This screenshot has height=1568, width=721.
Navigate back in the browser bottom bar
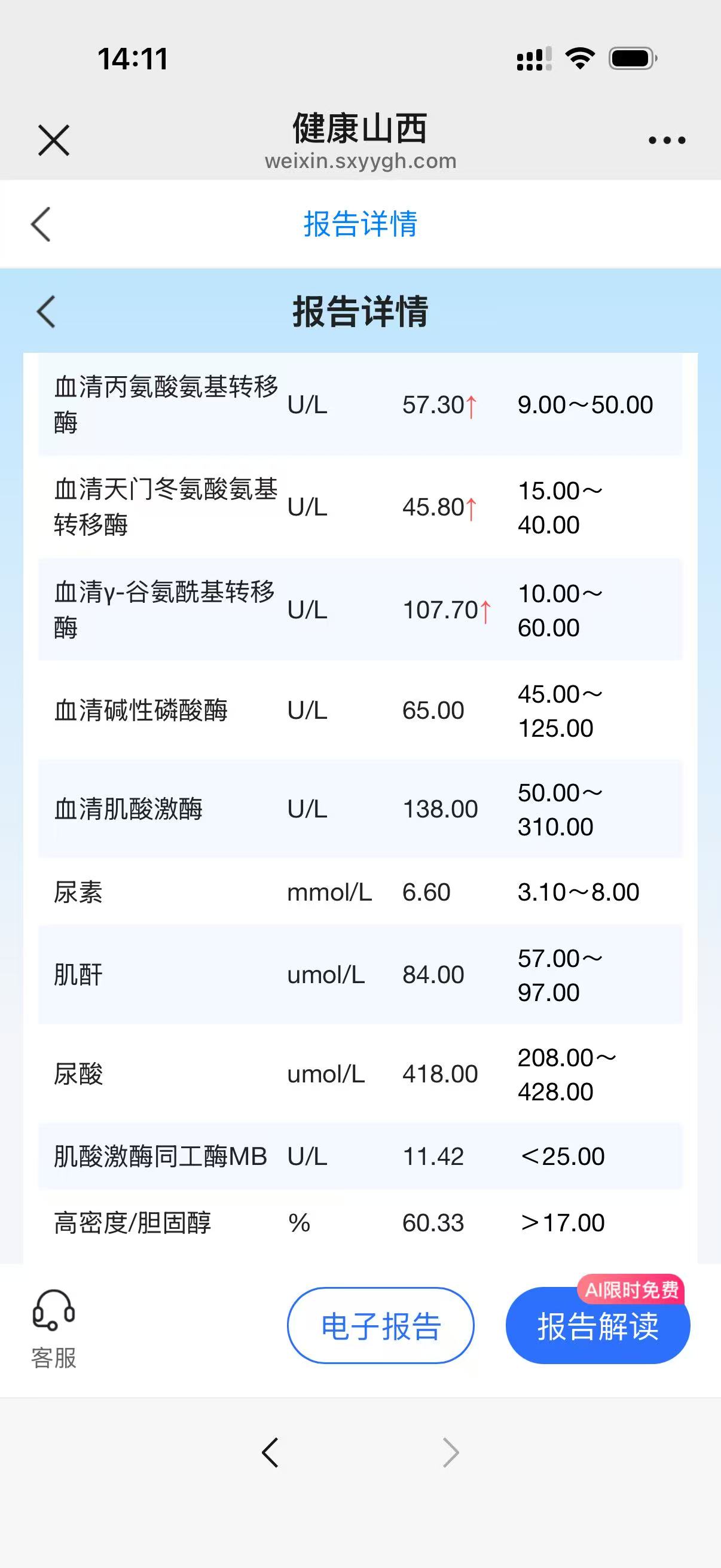(270, 1453)
